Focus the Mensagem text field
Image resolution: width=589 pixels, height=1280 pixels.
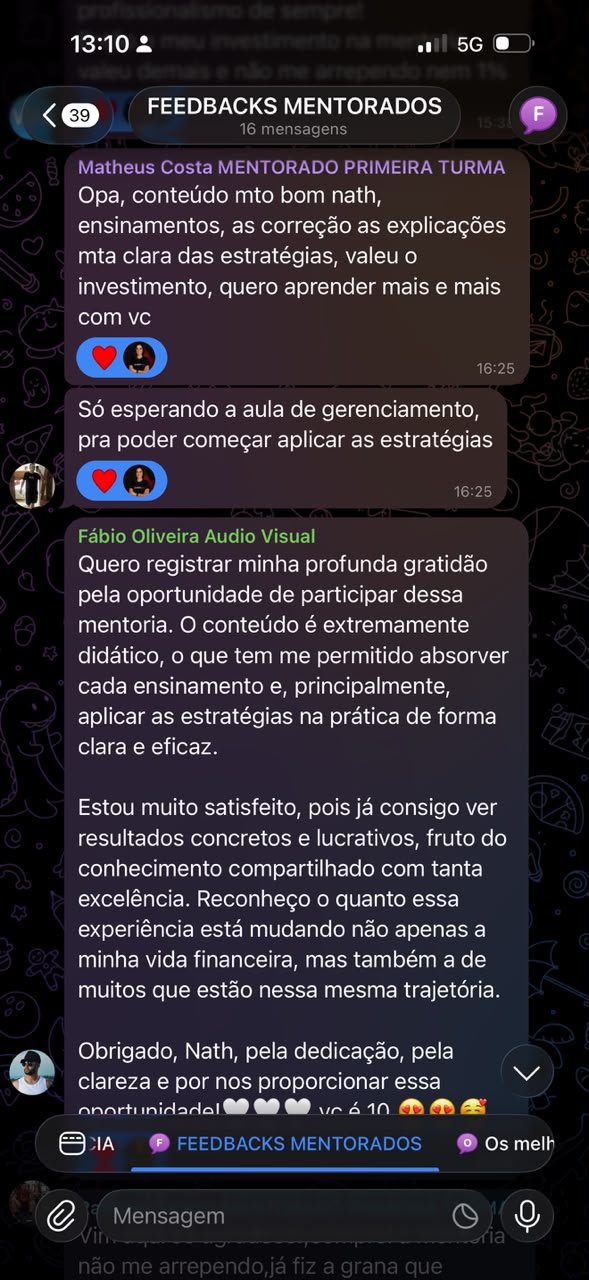click(280, 1216)
